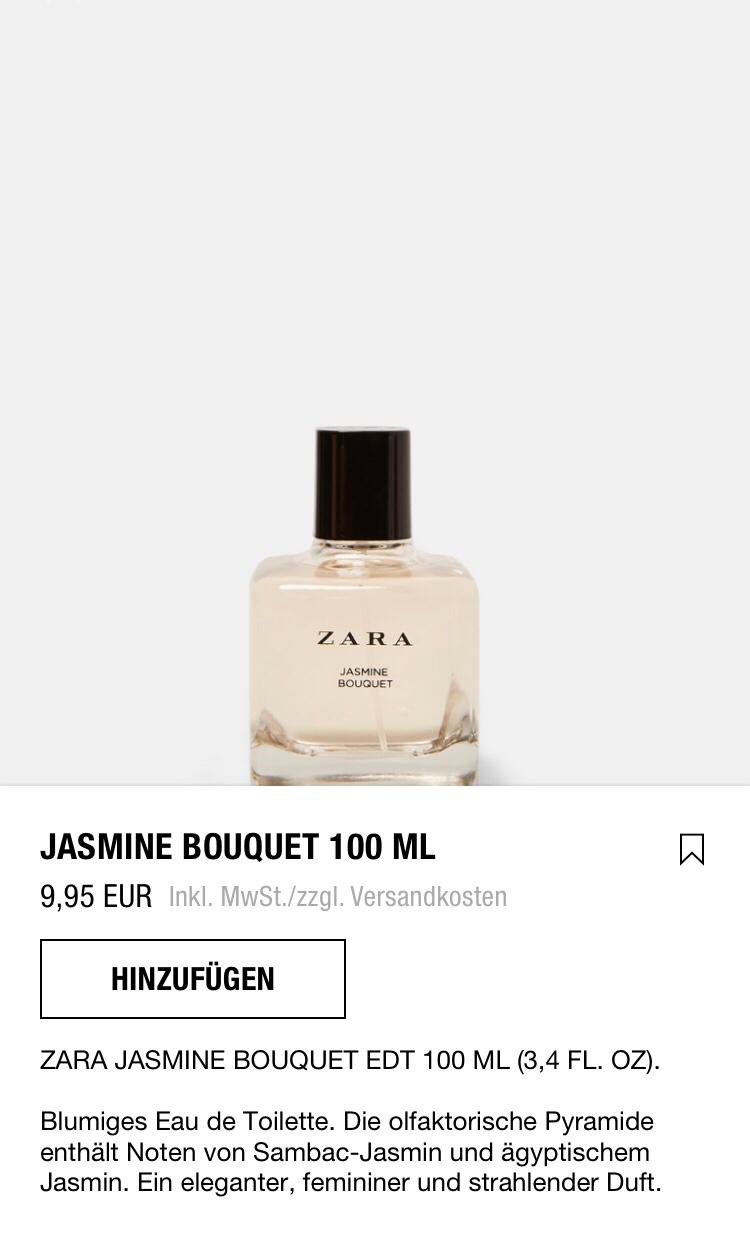Add Jasmine Bouquet via the Hinzufügen button

point(193,978)
